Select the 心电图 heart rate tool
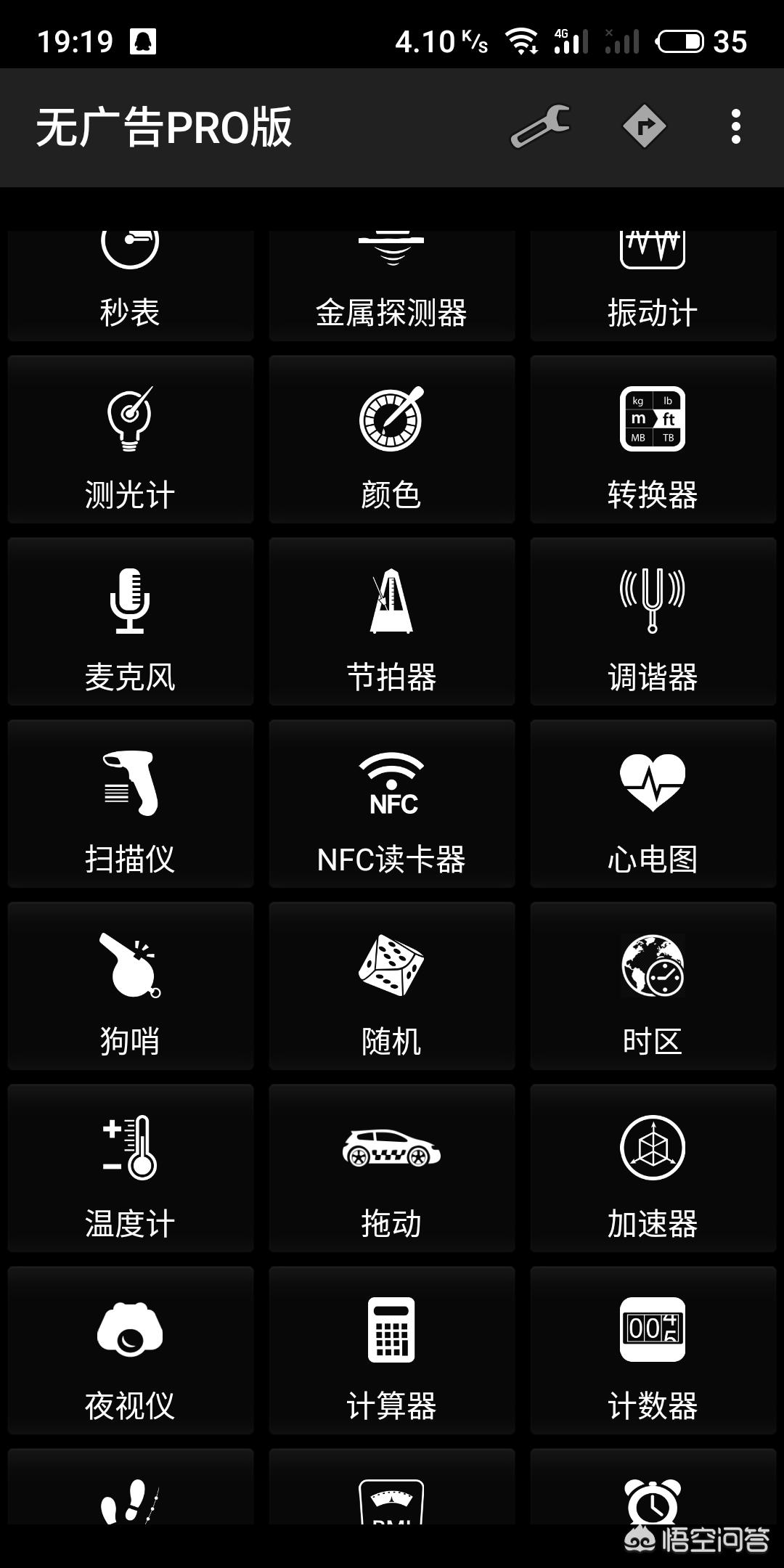 (x=653, y=804)
